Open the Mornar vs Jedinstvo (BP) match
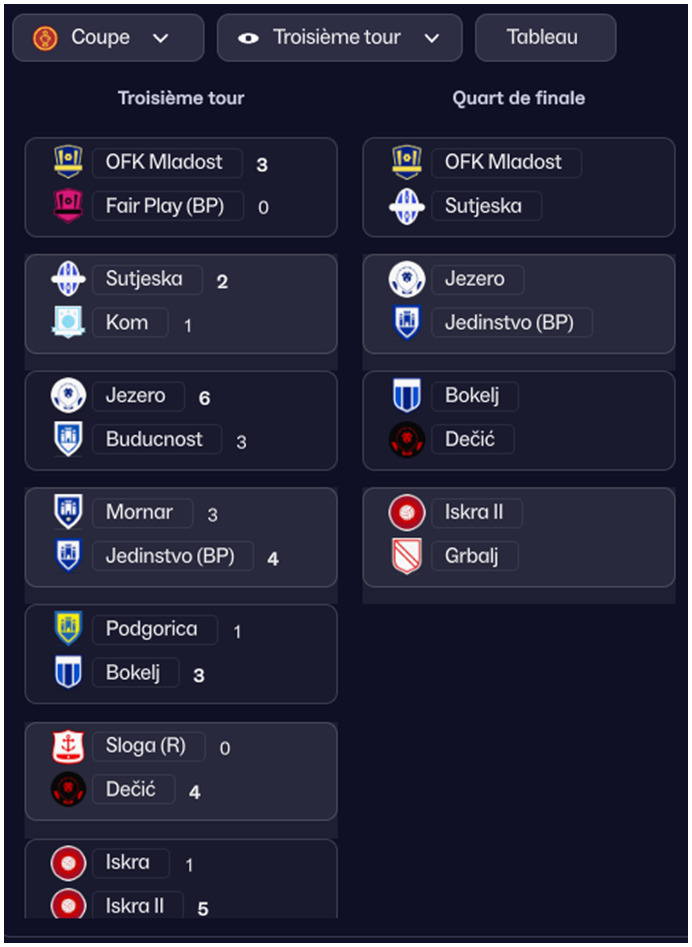692x947 pixels. click(180, 536)
